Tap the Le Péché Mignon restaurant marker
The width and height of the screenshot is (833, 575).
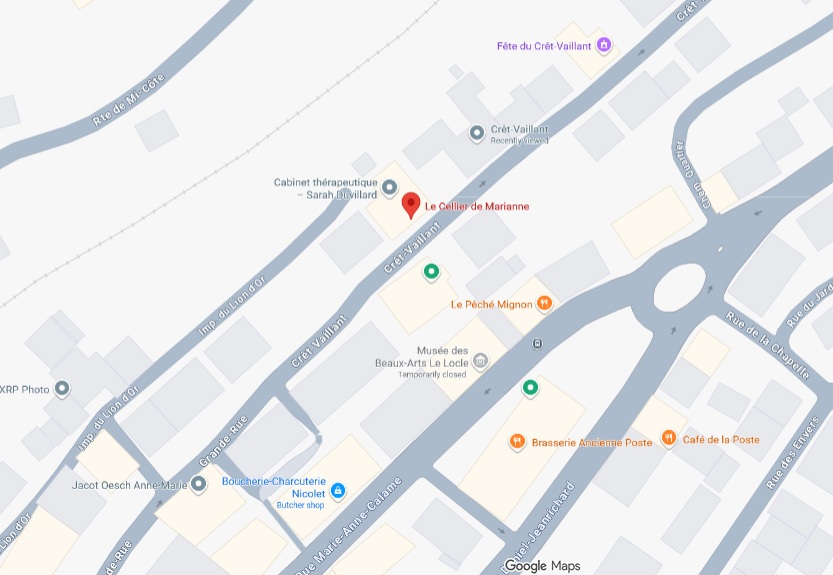pyautogui.click(x=544, y=303)
